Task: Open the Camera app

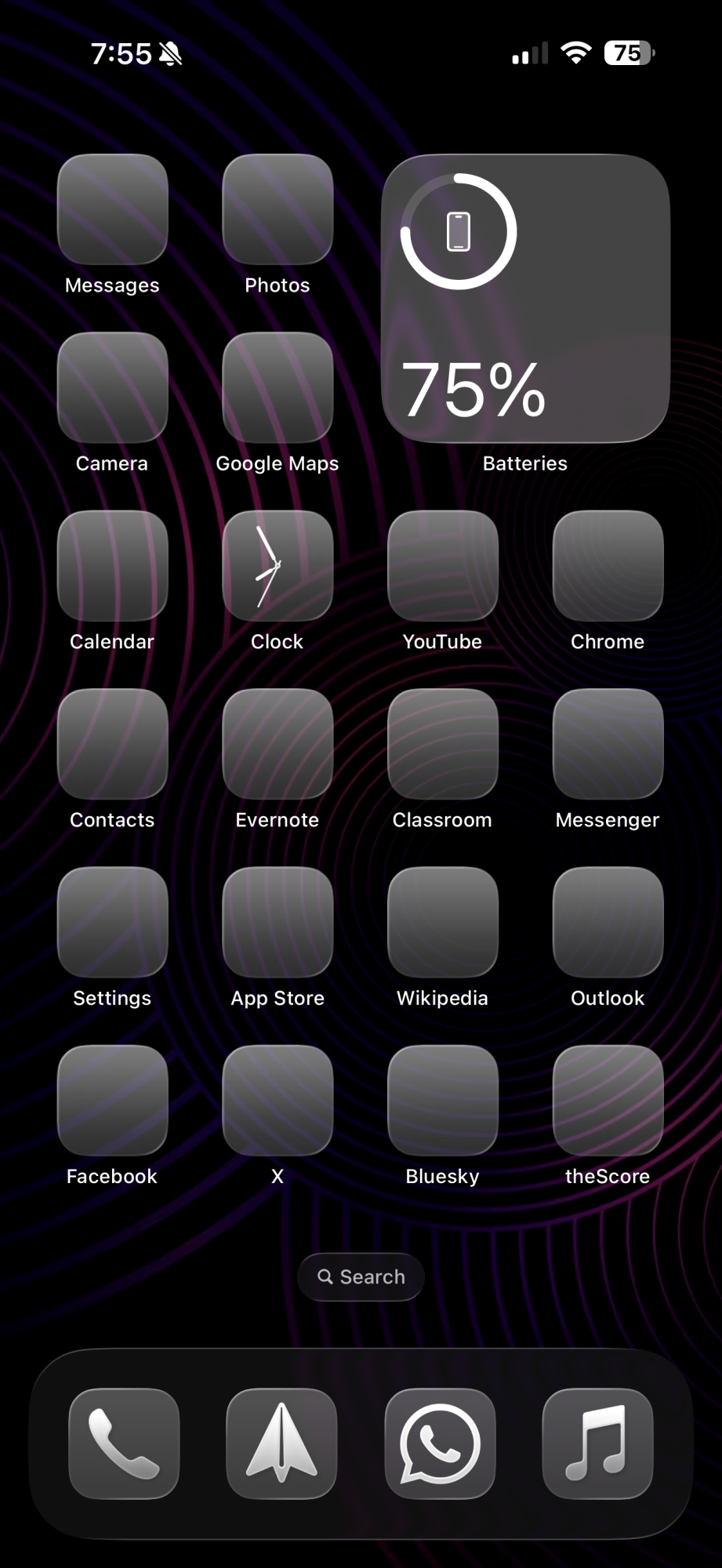Action: [113, 387]
